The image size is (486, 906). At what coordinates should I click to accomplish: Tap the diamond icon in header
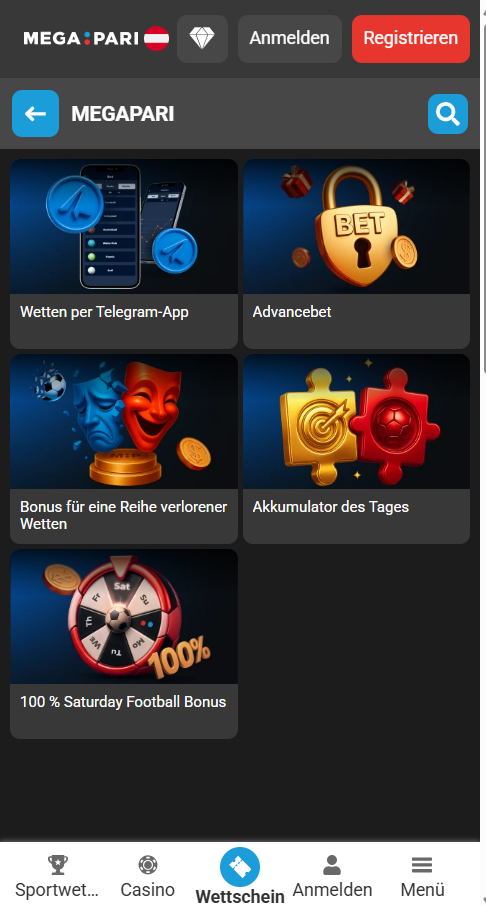pos(202,39)
